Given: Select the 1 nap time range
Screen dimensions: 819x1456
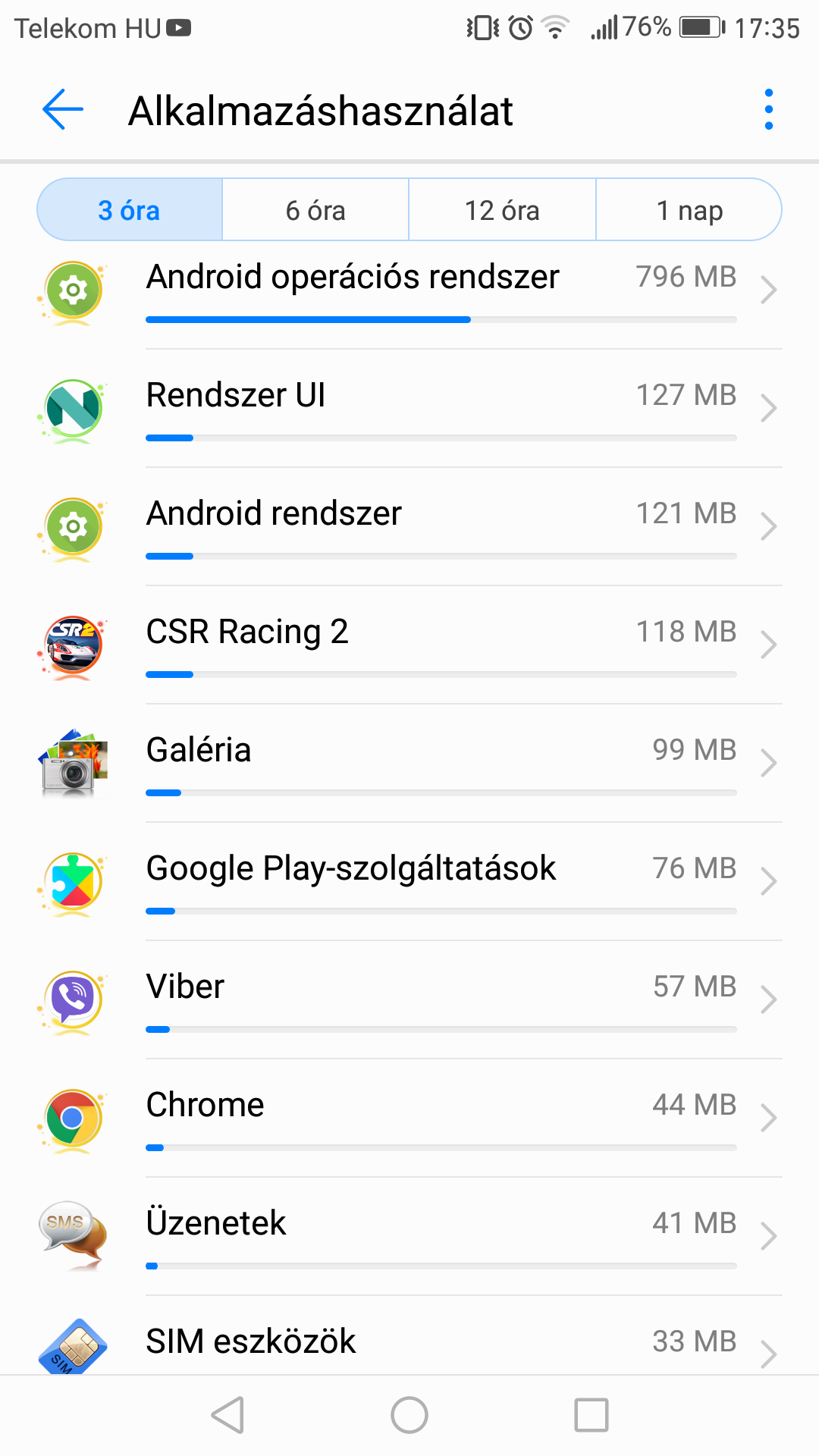Looking at the screenshot, I should tap(689, 210).
